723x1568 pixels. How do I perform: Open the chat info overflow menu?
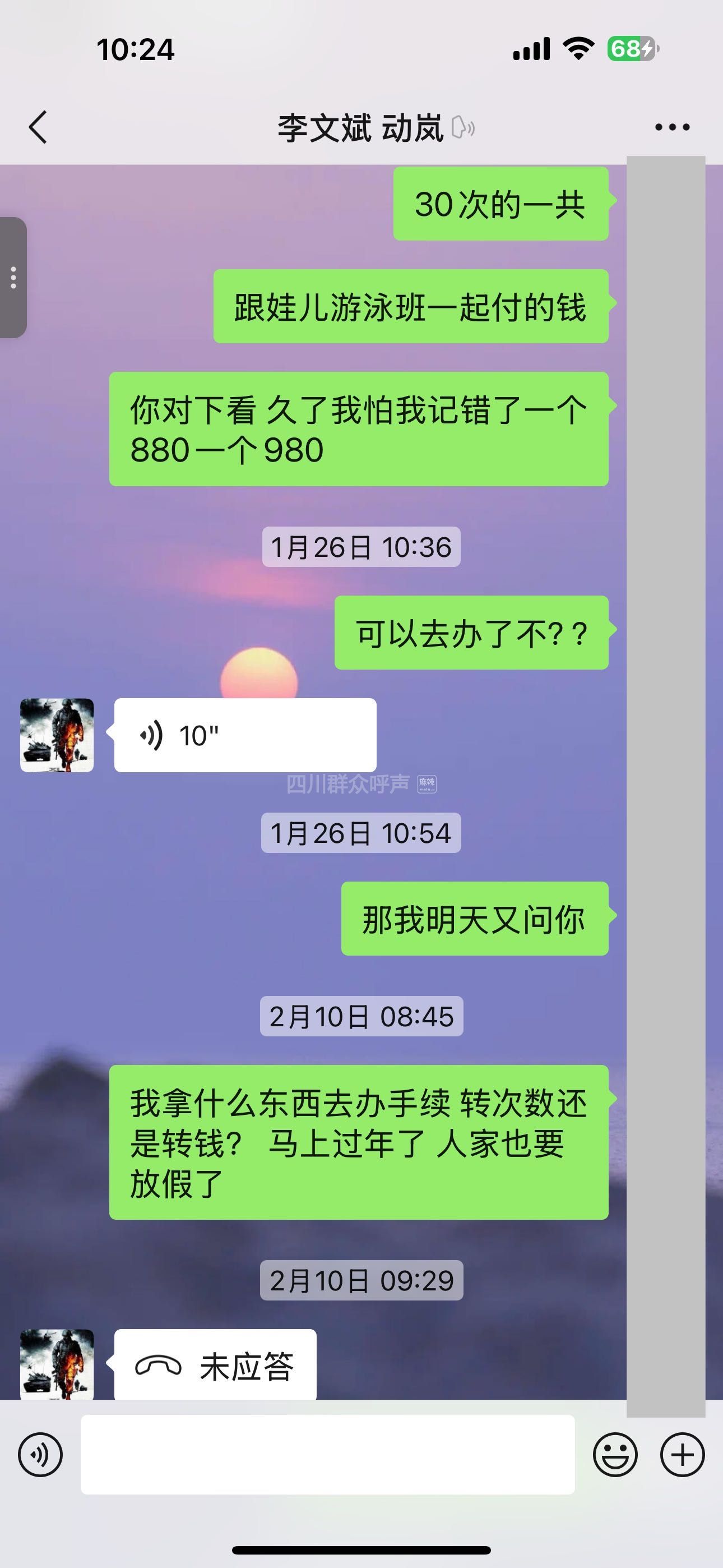click(672, 127)
